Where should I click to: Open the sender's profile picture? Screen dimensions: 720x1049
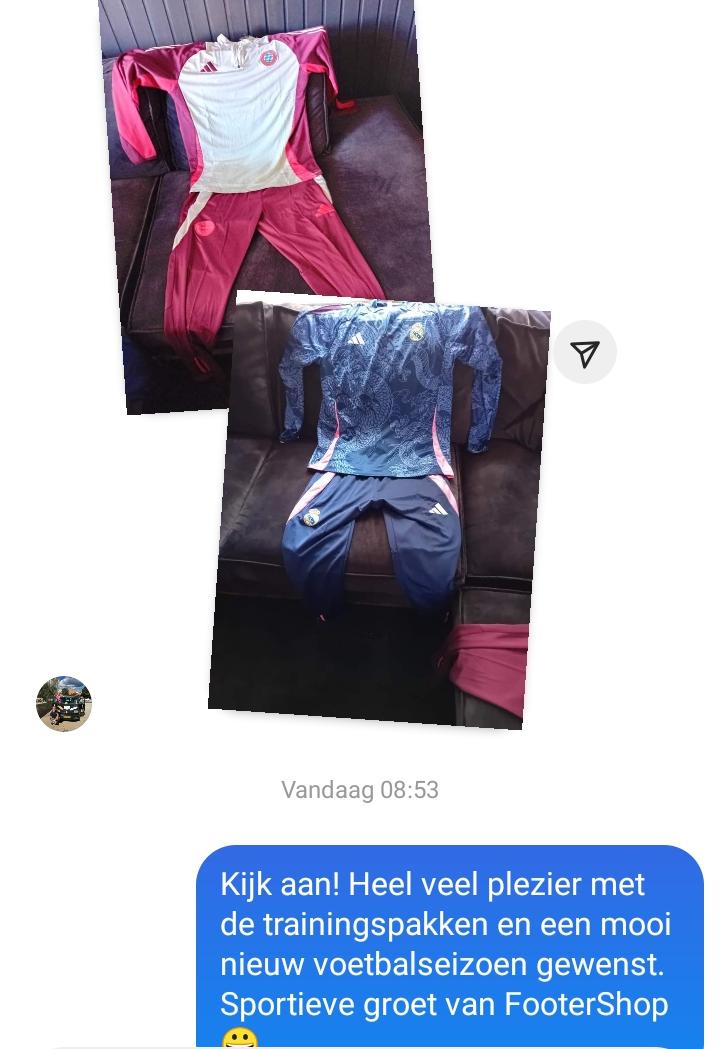(64, 704)
